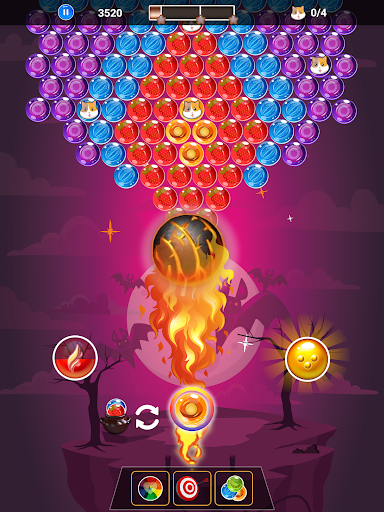Activate the fireball booster

75,358
